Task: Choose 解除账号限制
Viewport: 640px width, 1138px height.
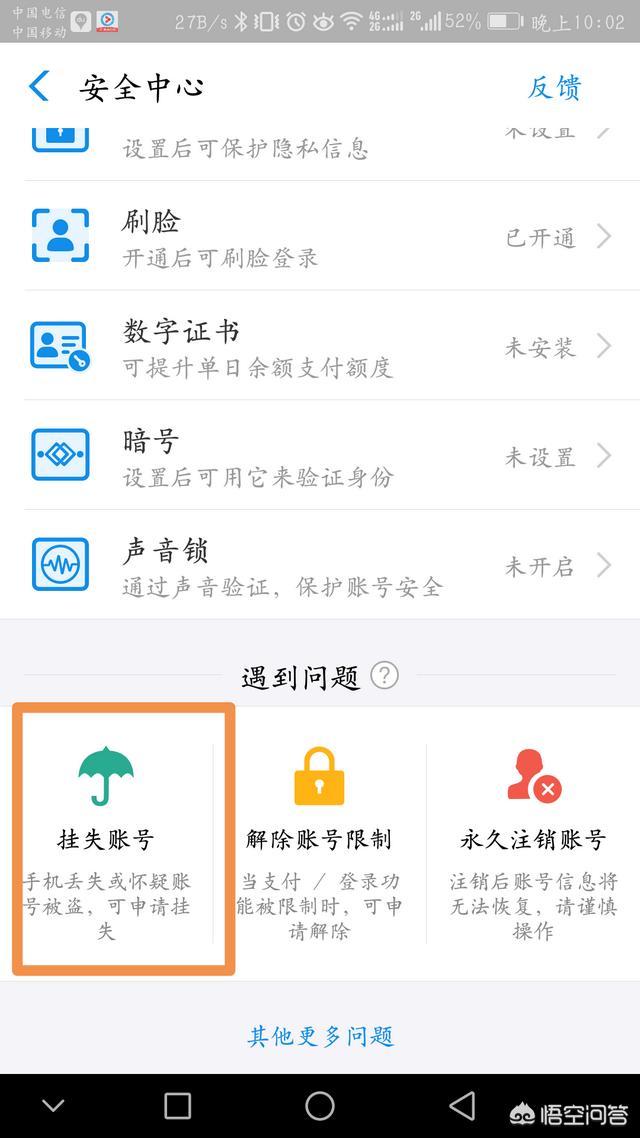Action: pos(319,842)
